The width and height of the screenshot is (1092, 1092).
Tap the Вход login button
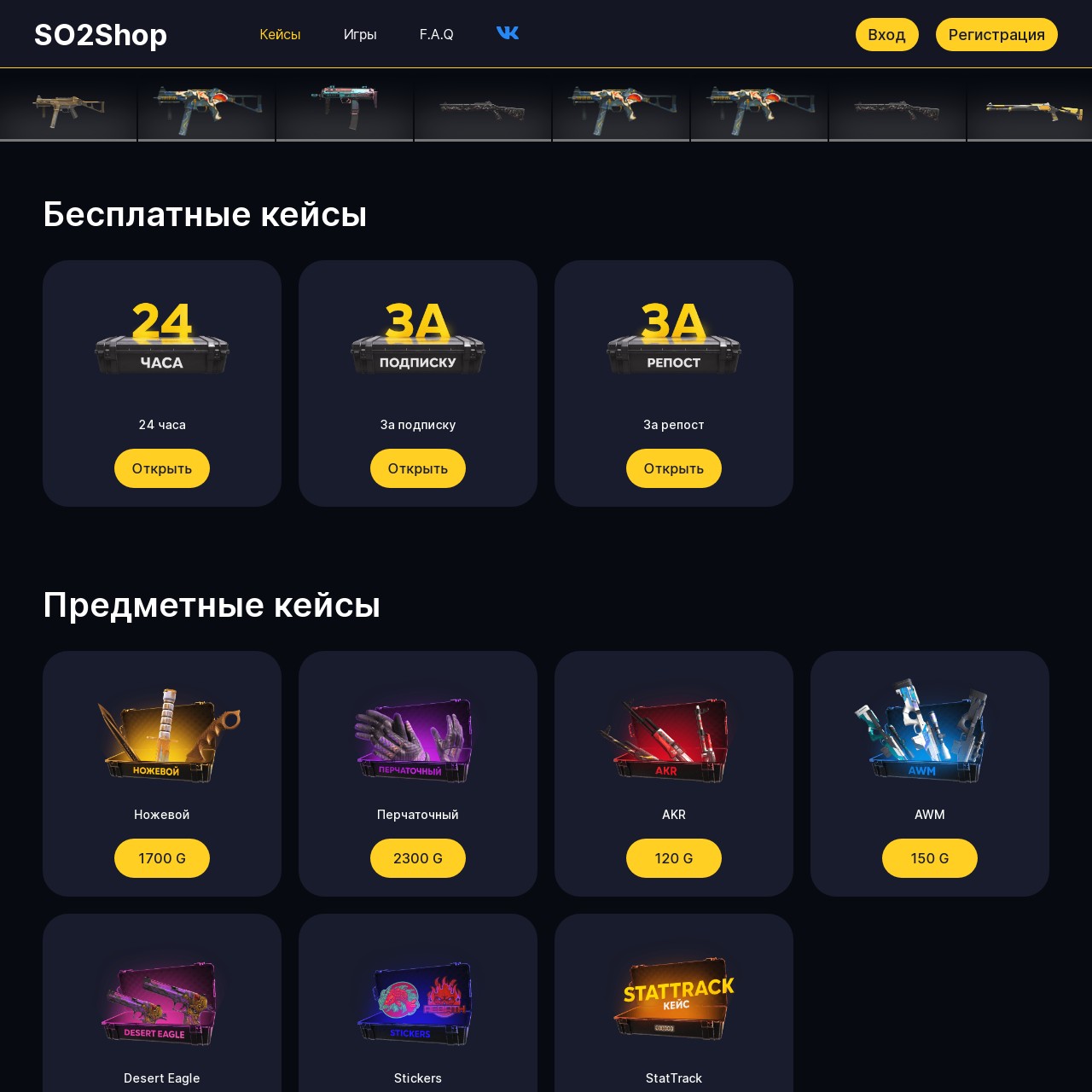(886, 35)
